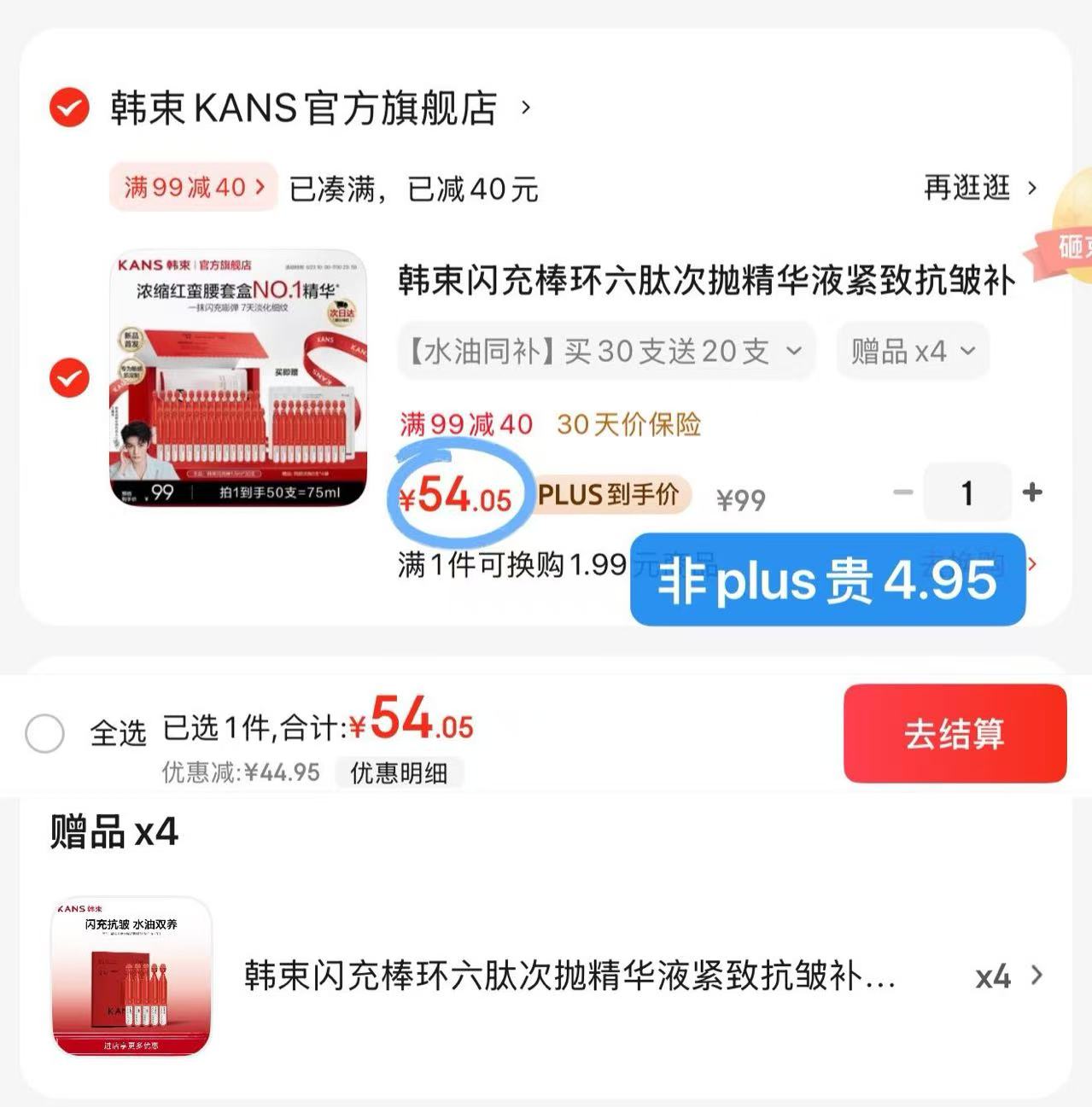Click the chevron next to the 赠品 x4 gift row
Screen dimensions: 1092x1107
click(x=1037, y=975)
